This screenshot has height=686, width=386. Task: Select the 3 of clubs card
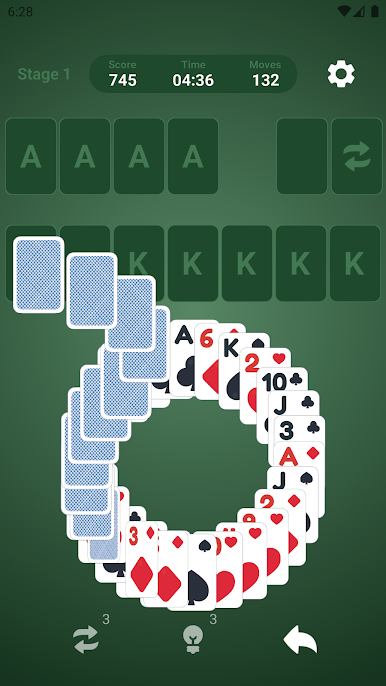pyautogui.click(x=299, y=430)
